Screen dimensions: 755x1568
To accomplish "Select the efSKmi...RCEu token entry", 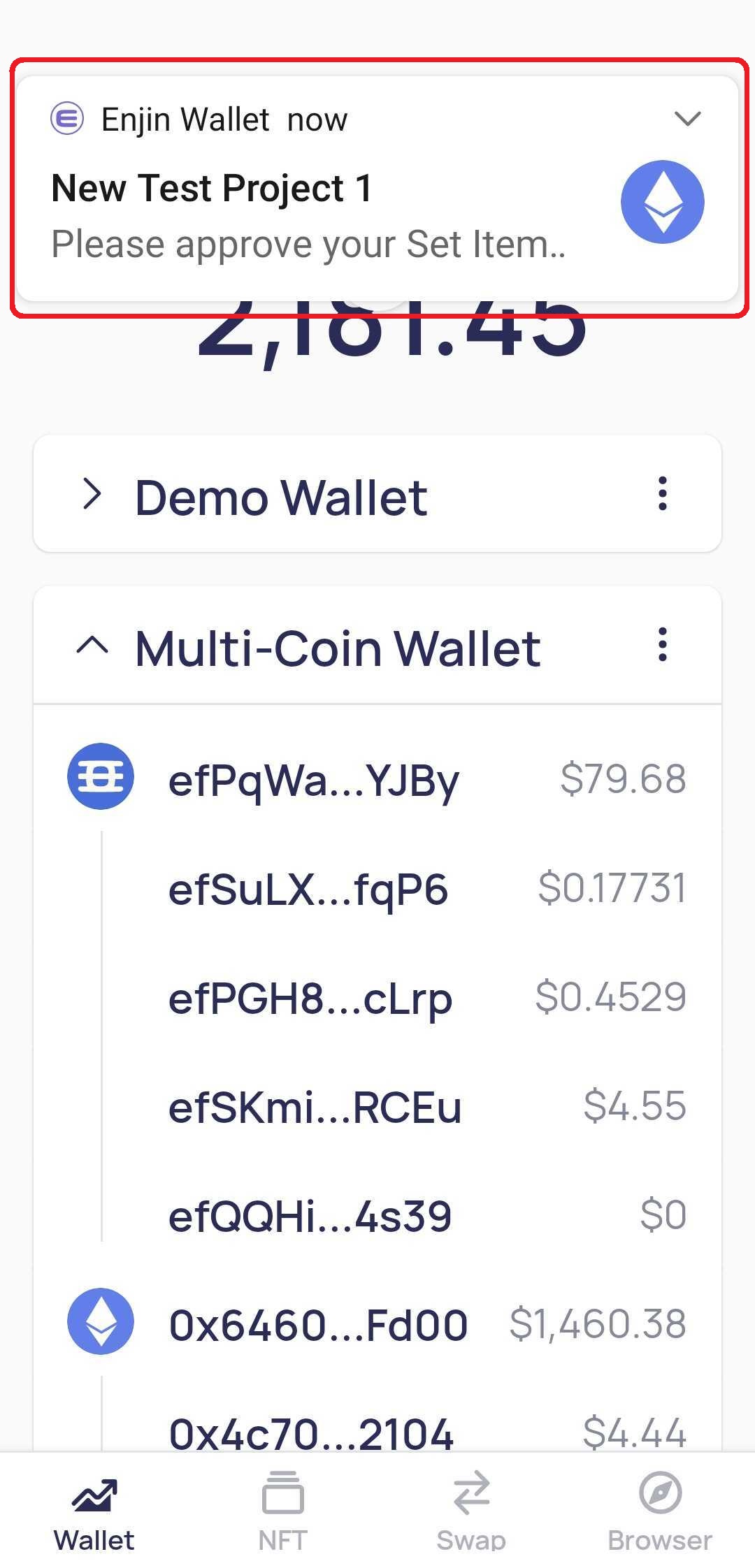I will pos(315,1106).
